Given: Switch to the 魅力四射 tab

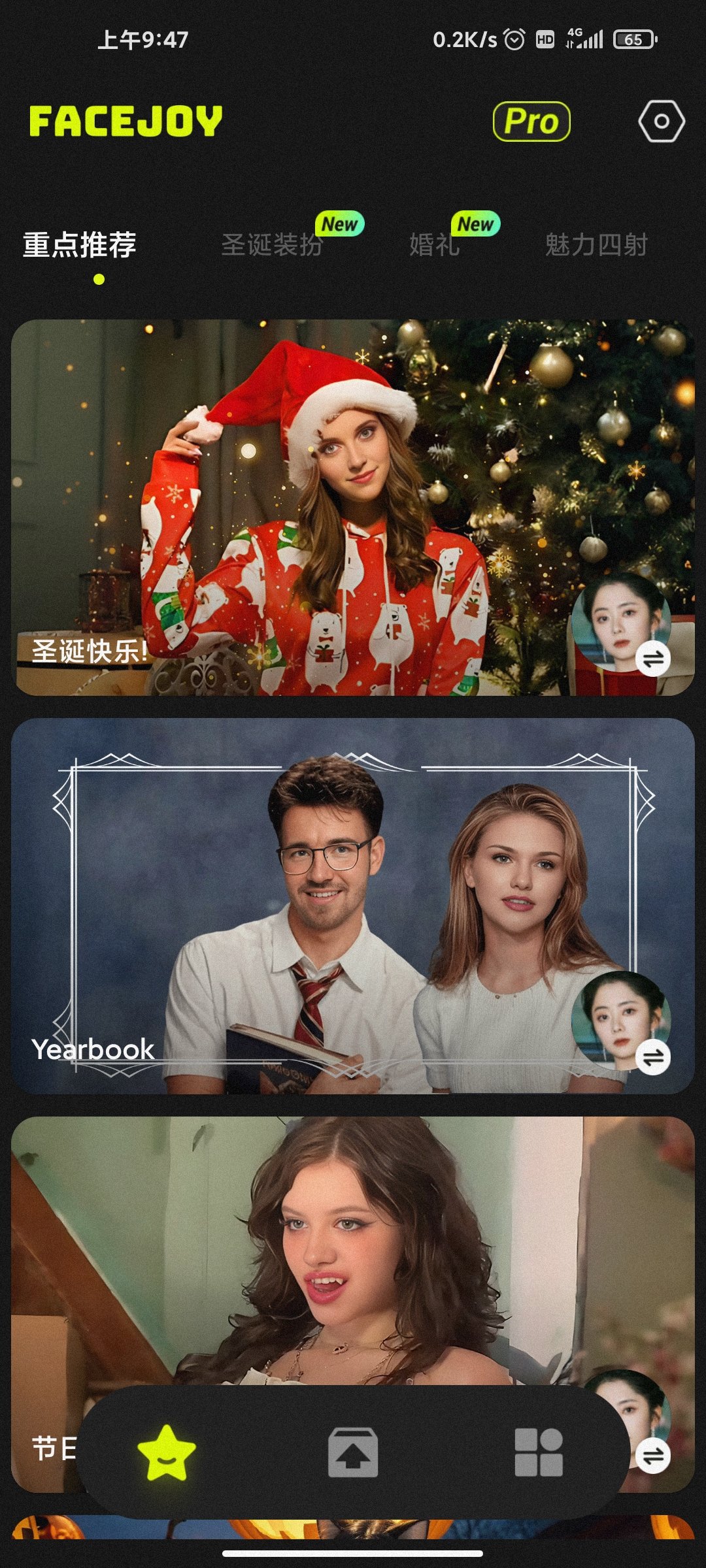Looking at the screenshot, I should tap(596, 245).
